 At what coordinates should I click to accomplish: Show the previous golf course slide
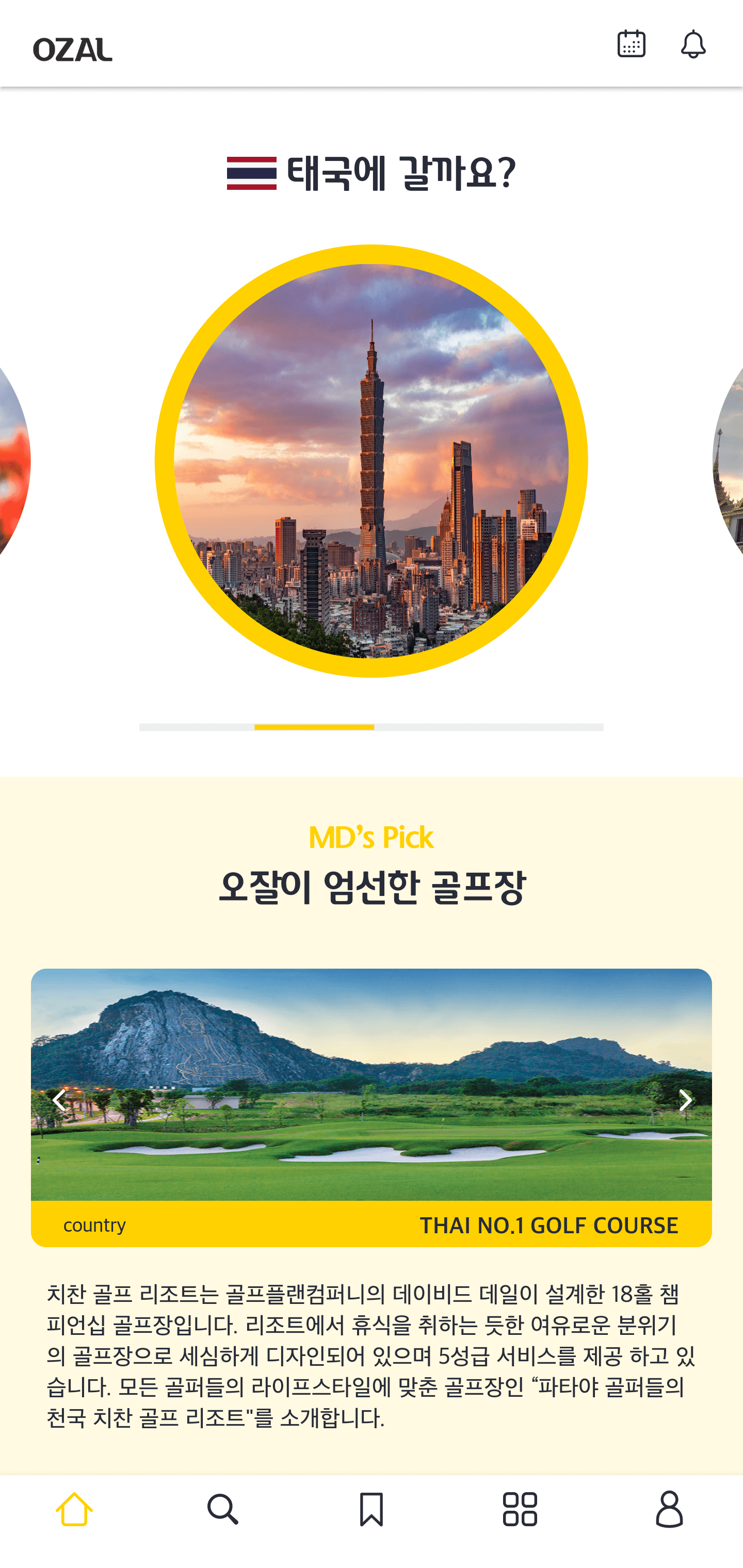coord(59,1100)
